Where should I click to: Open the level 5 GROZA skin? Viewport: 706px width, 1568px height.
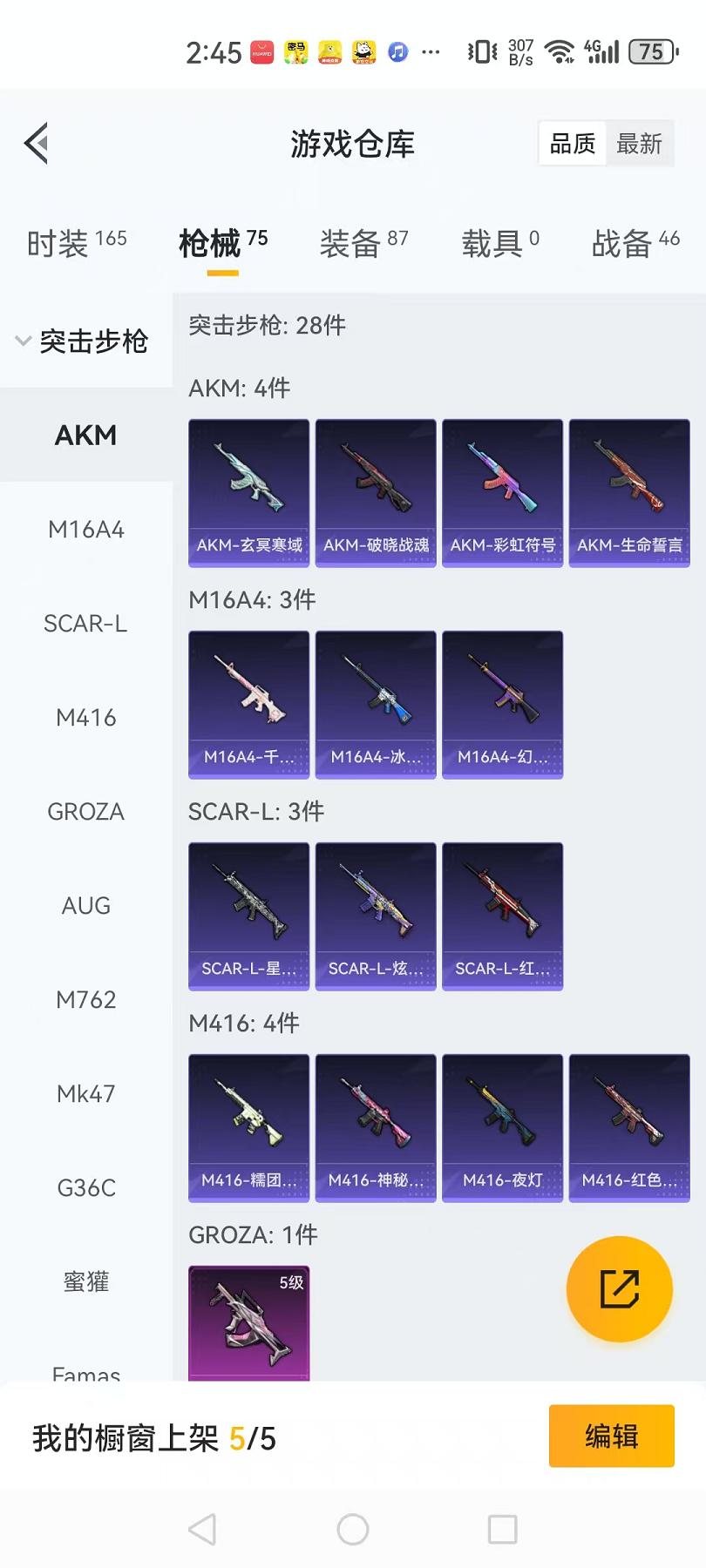[x=249, y=1322]
